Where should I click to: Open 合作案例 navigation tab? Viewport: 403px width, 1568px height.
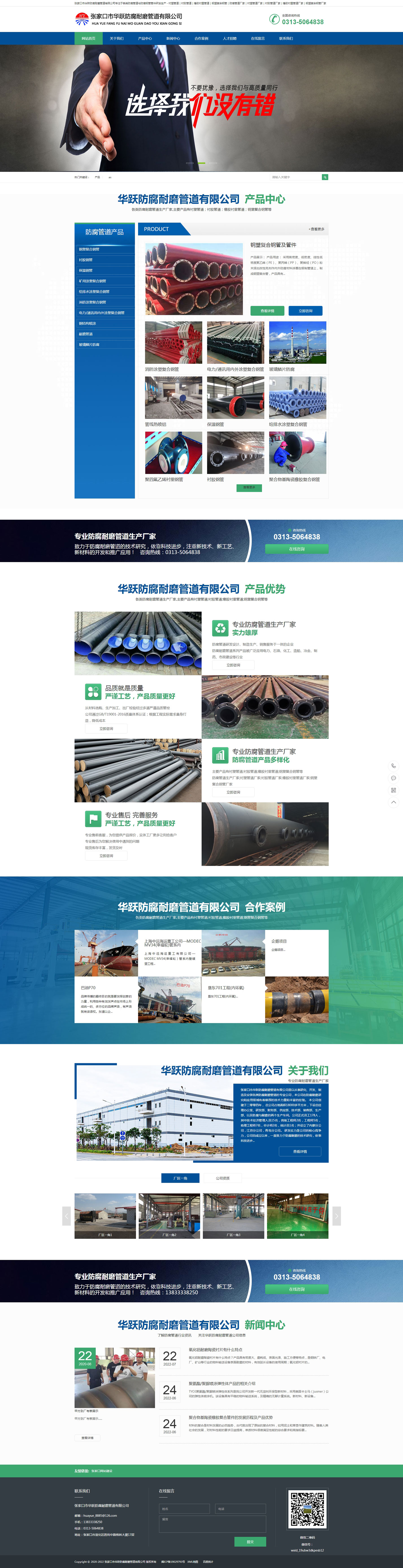[201, 38]
